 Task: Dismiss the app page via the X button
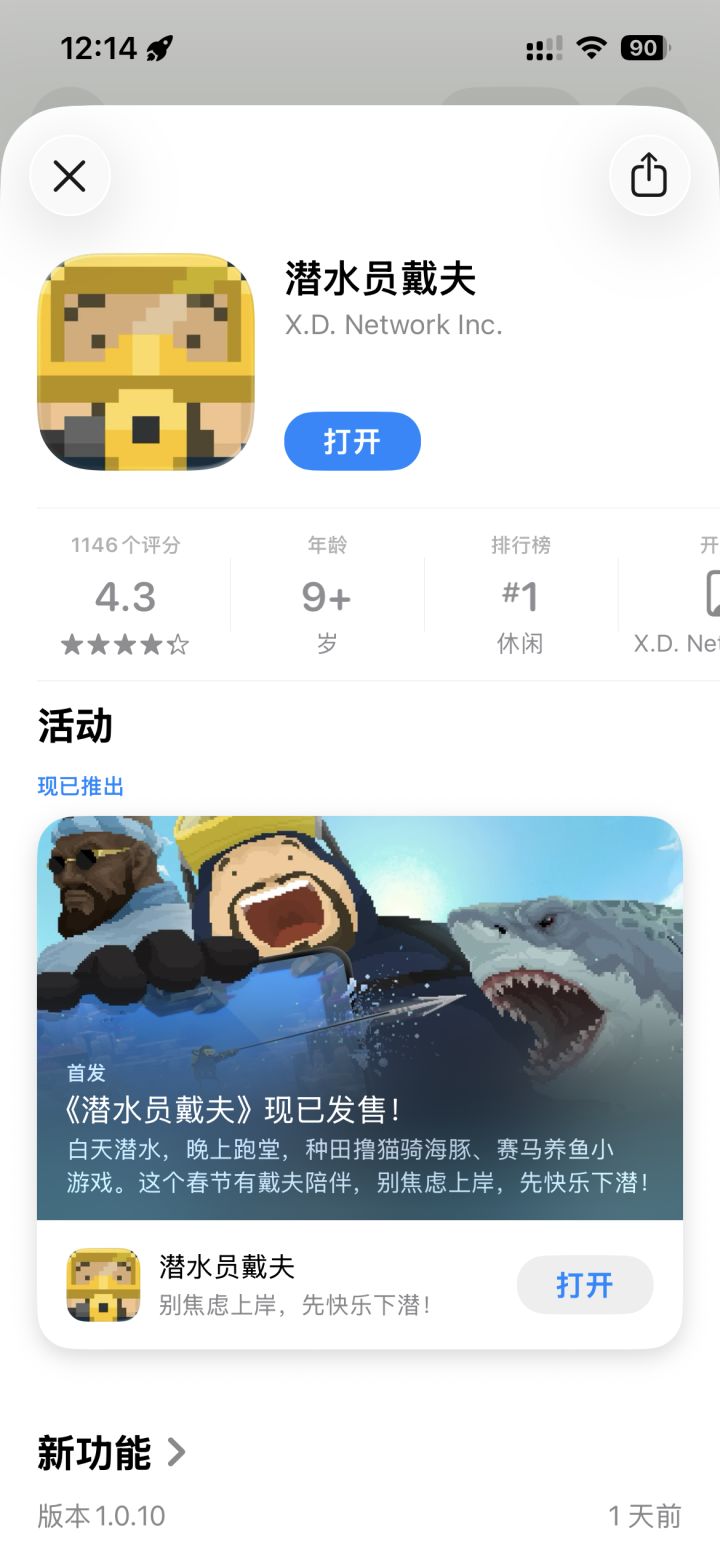click(x=69, y=175)
